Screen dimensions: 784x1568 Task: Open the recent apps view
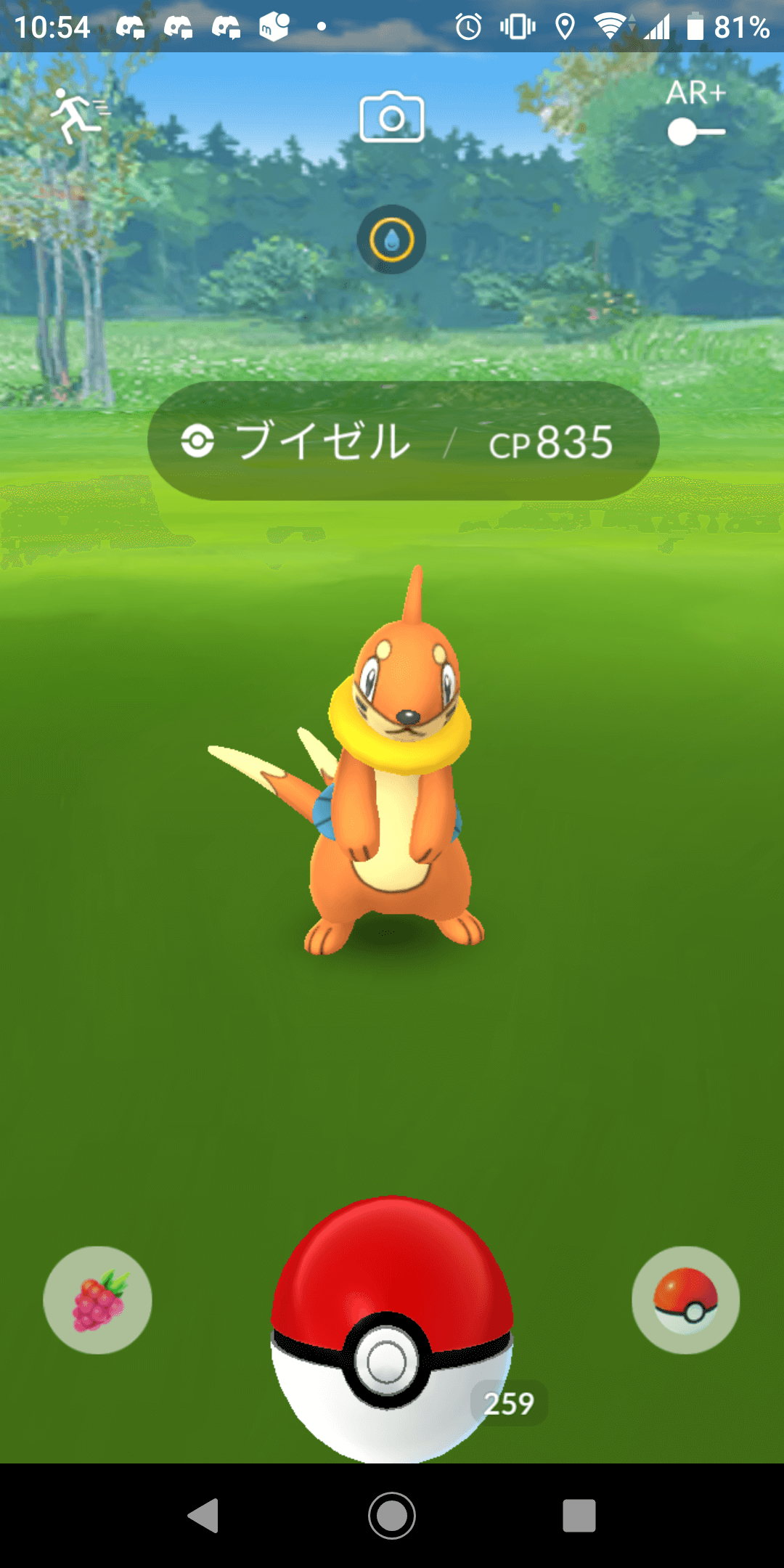[x=579, y=1515]
